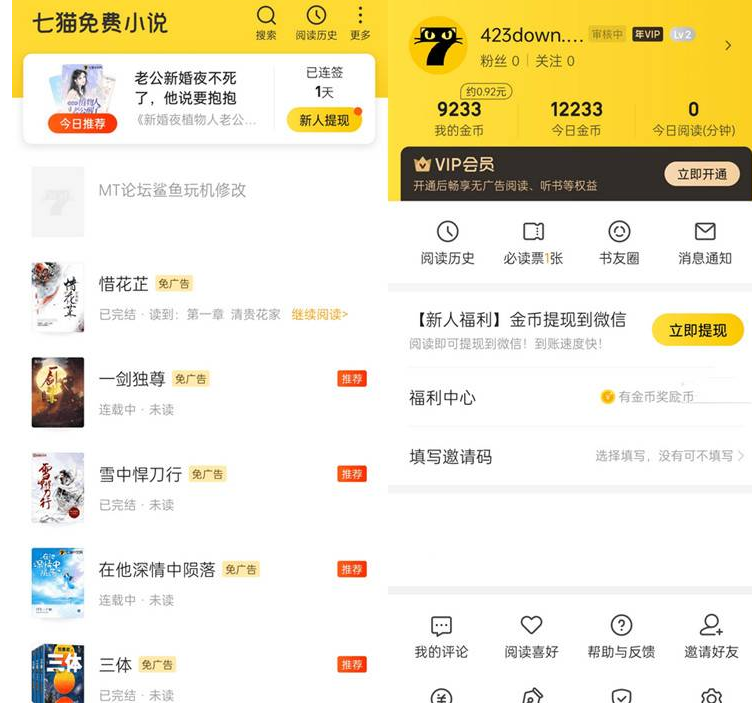Open 必读票 tickets
The width and height of the screenshot is (752, 703).
(x=533, y=243)
